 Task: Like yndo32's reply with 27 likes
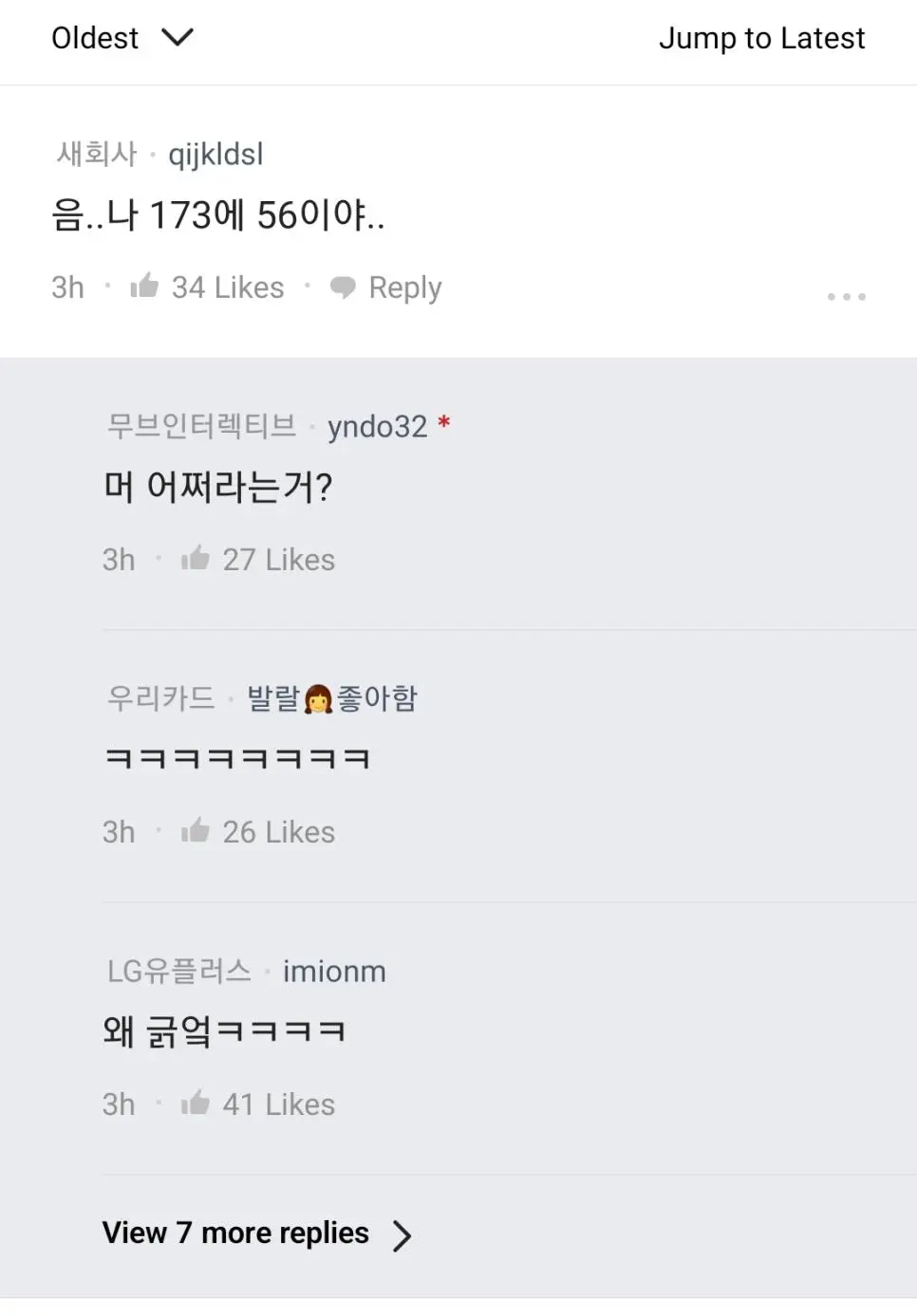click(x=196, y=559)
